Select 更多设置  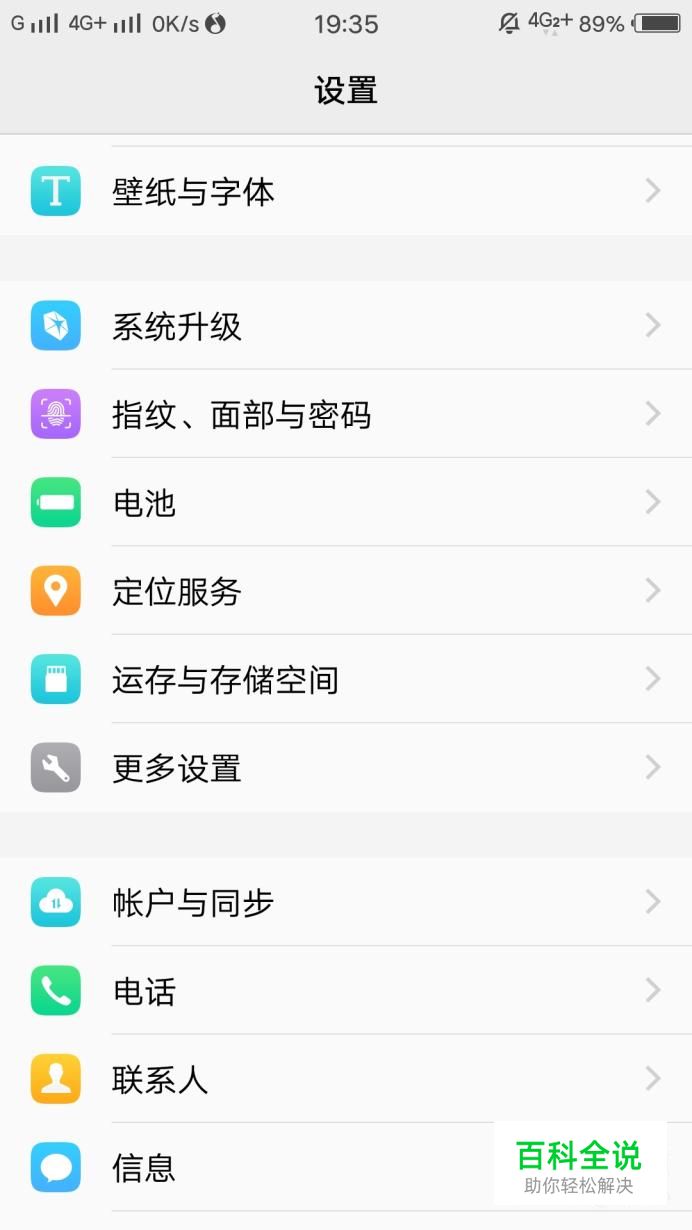click(x=345, y=768)
